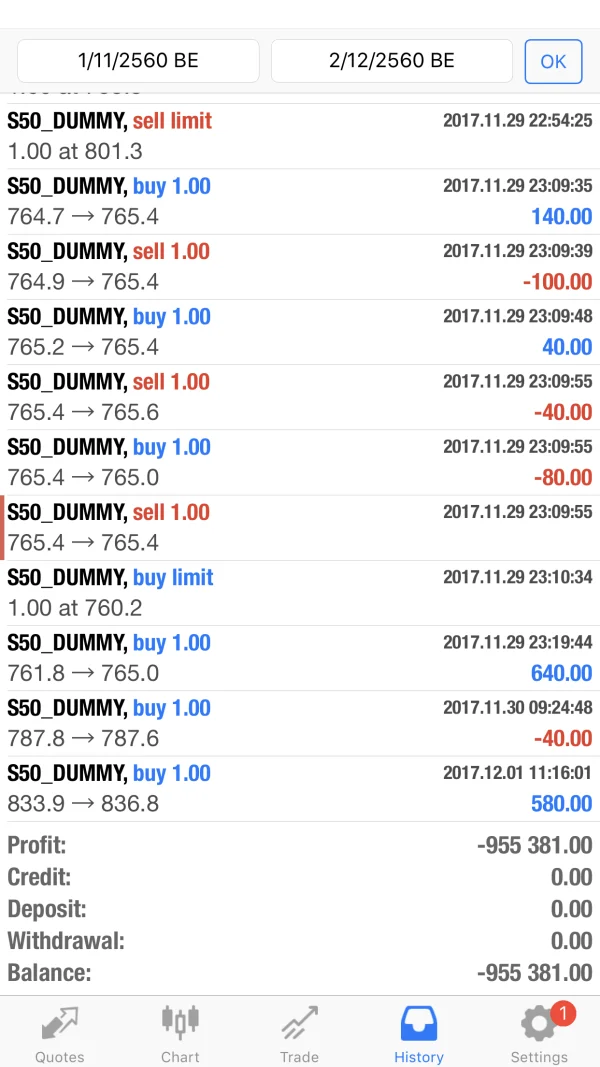Open the buy trade with 140.00 profit
Screen dimensions: 600x1067
(x=300, y=201)
